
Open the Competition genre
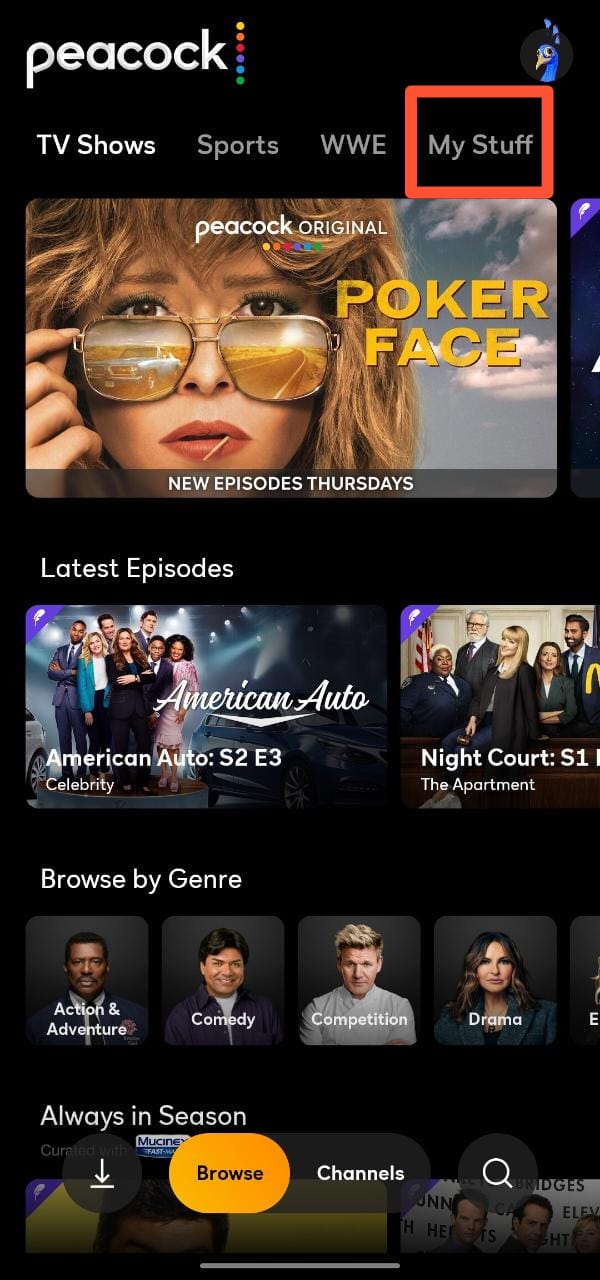(x=359, y=980)
